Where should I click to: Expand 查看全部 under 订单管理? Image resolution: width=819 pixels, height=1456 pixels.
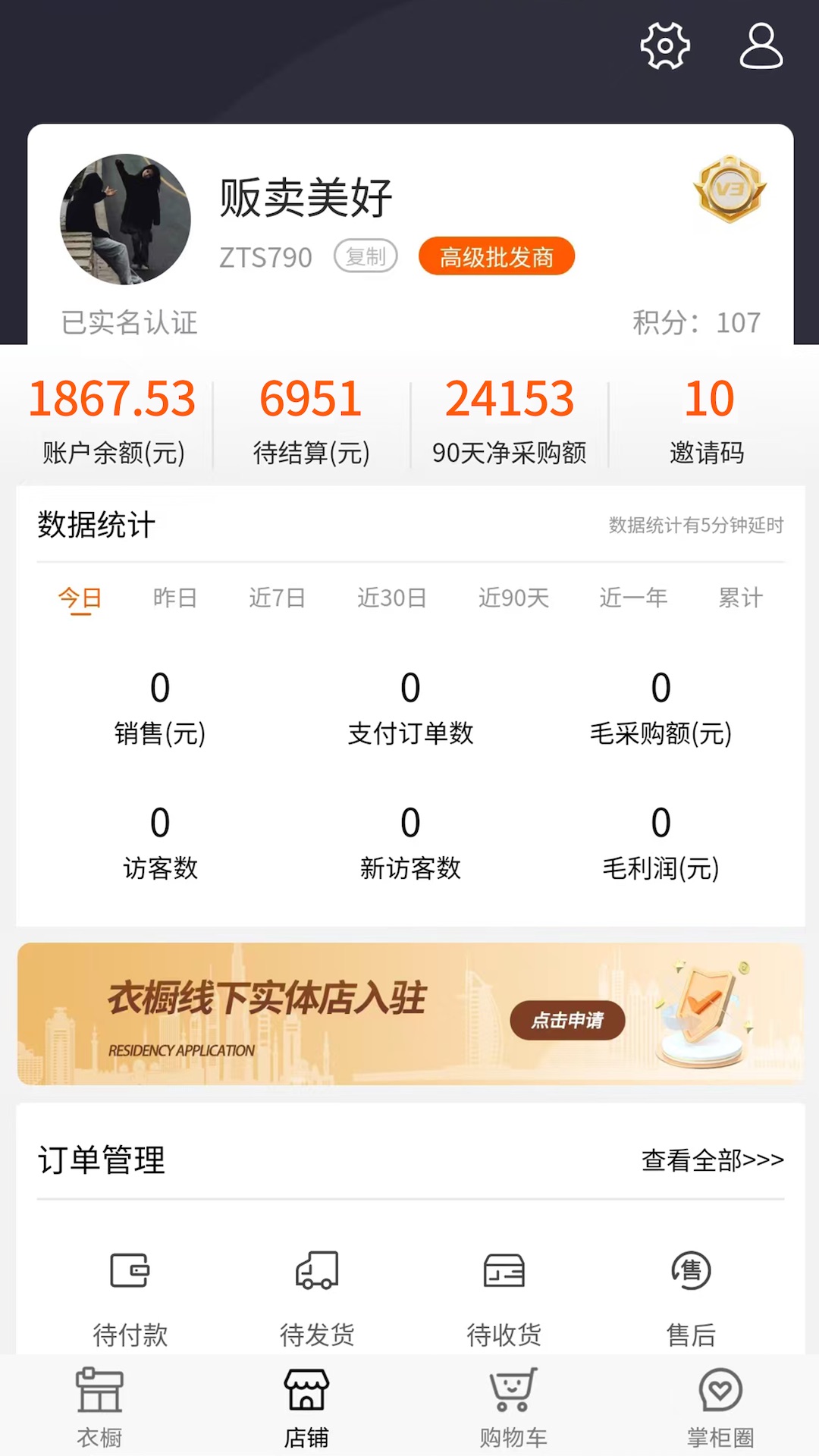pyautogui.click(x=714, y=1160)
